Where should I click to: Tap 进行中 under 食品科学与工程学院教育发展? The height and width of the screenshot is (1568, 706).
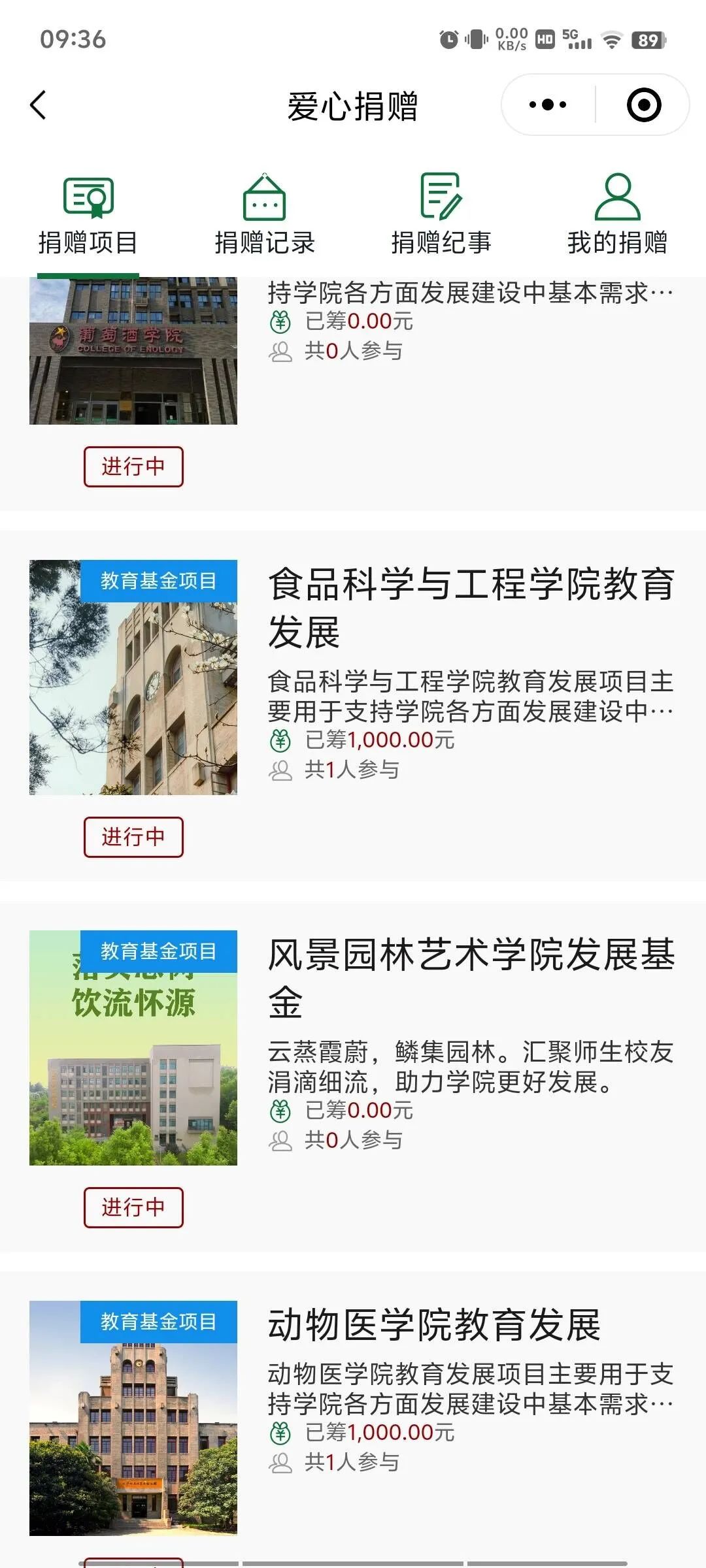pyautogui.click(x=133, y=837)
